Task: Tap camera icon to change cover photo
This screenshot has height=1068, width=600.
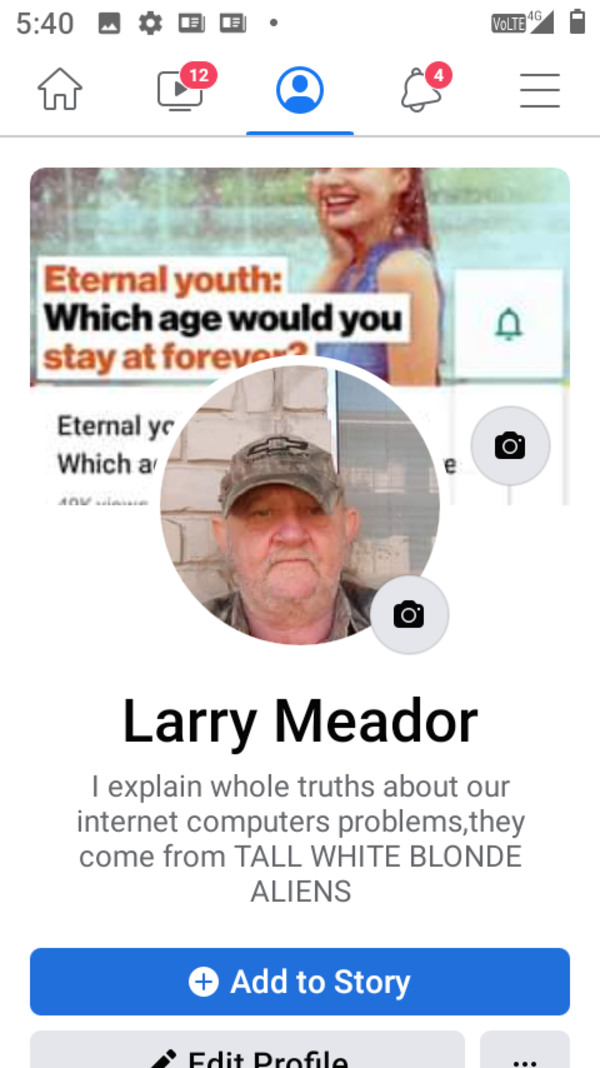Action: click(x=510, y=446)
